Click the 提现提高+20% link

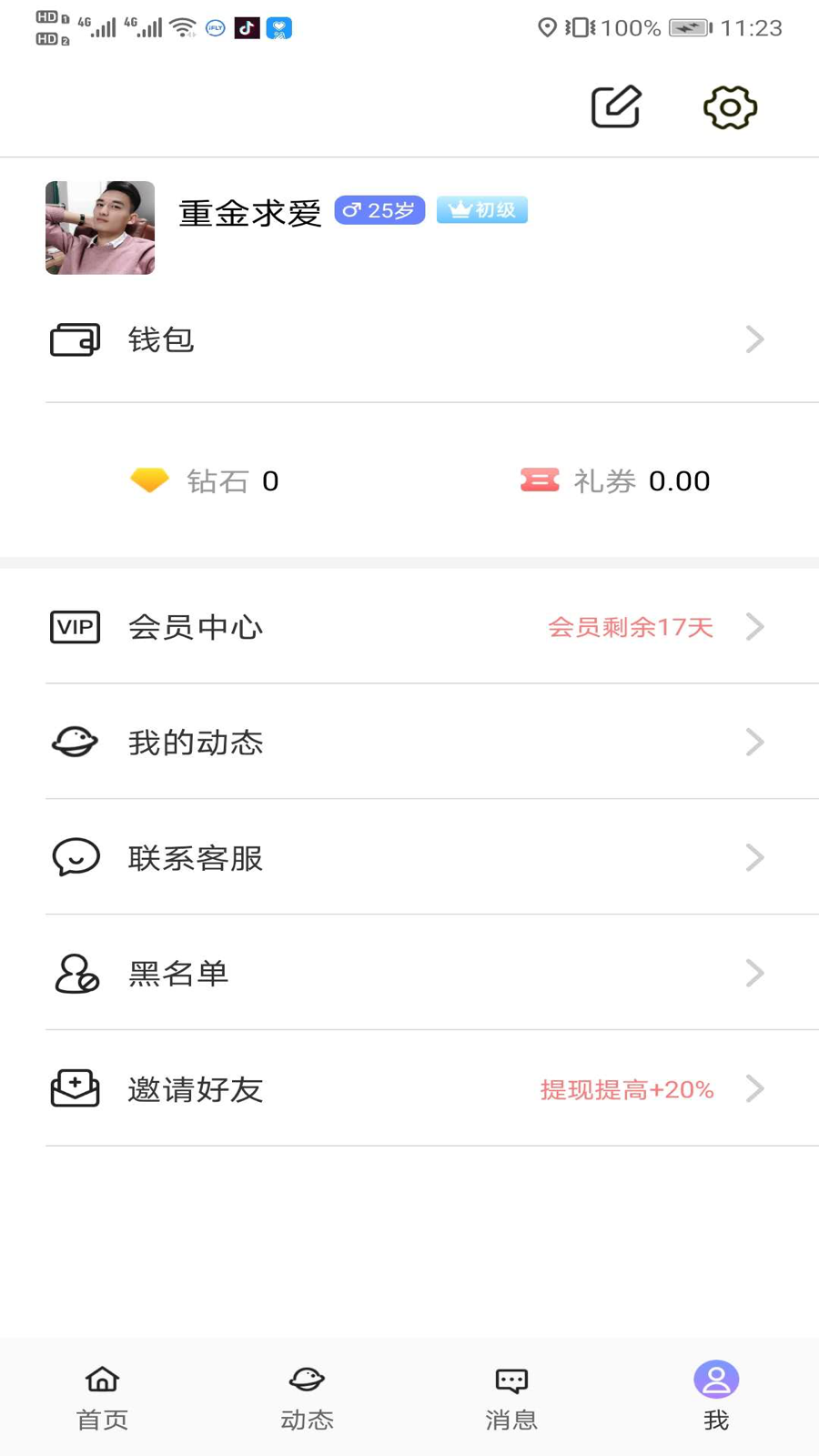tap(626, 1089)
